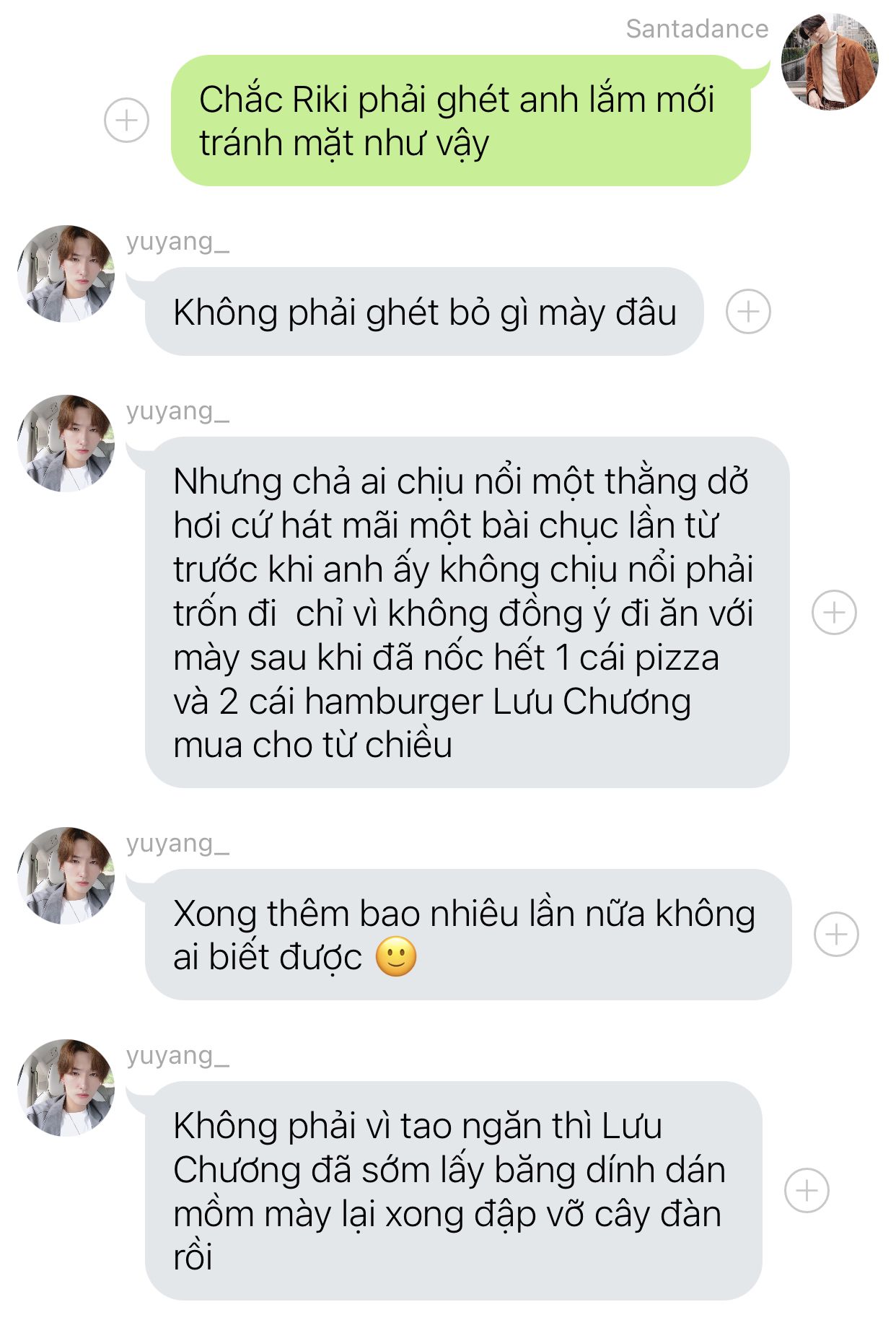Open yuyang_ avatar beside "Xong thêm bao nhiêu" message

66,875
